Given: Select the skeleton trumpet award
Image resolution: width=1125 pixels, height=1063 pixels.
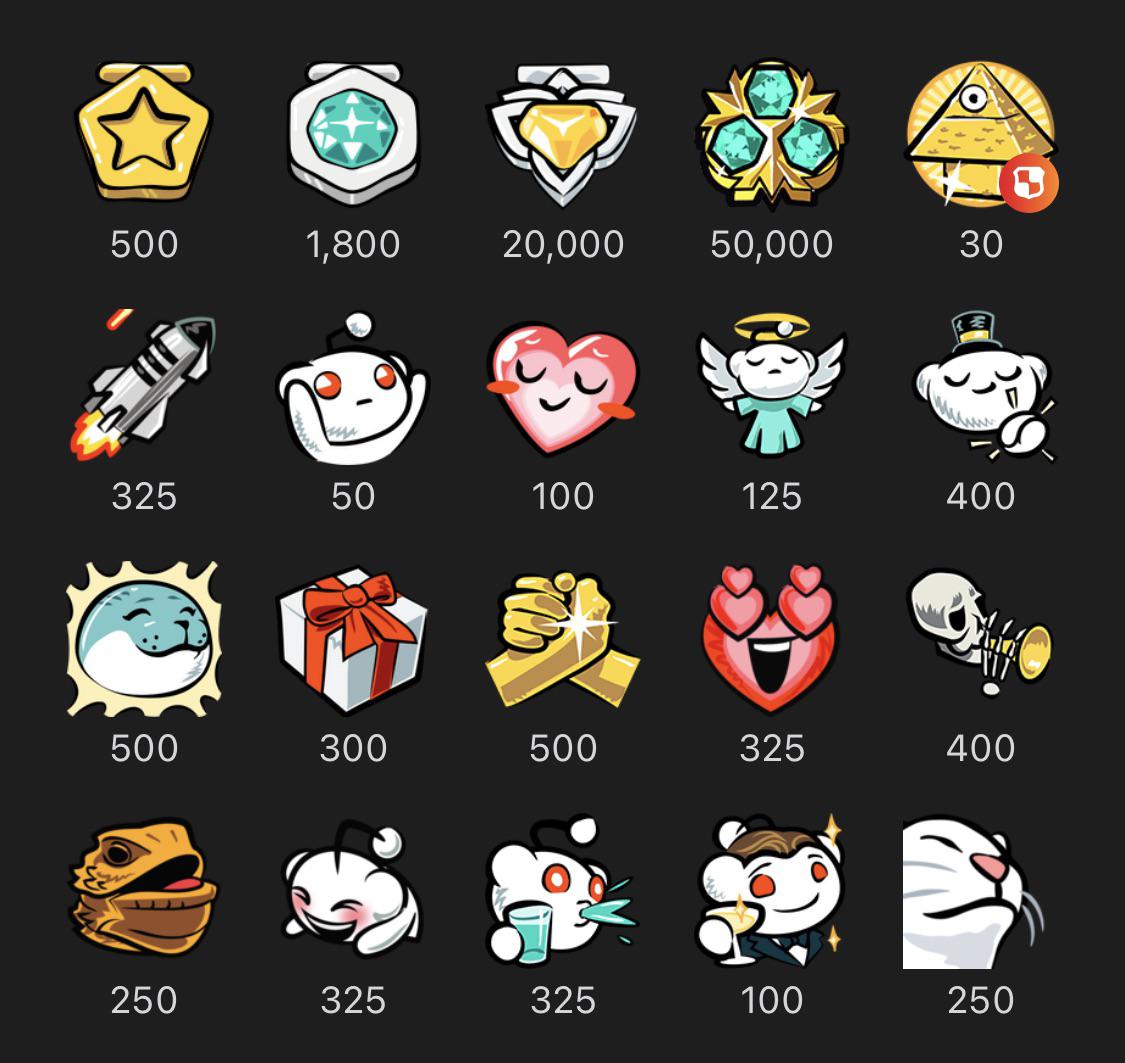Looking at the screenshot, I should 979,635.
